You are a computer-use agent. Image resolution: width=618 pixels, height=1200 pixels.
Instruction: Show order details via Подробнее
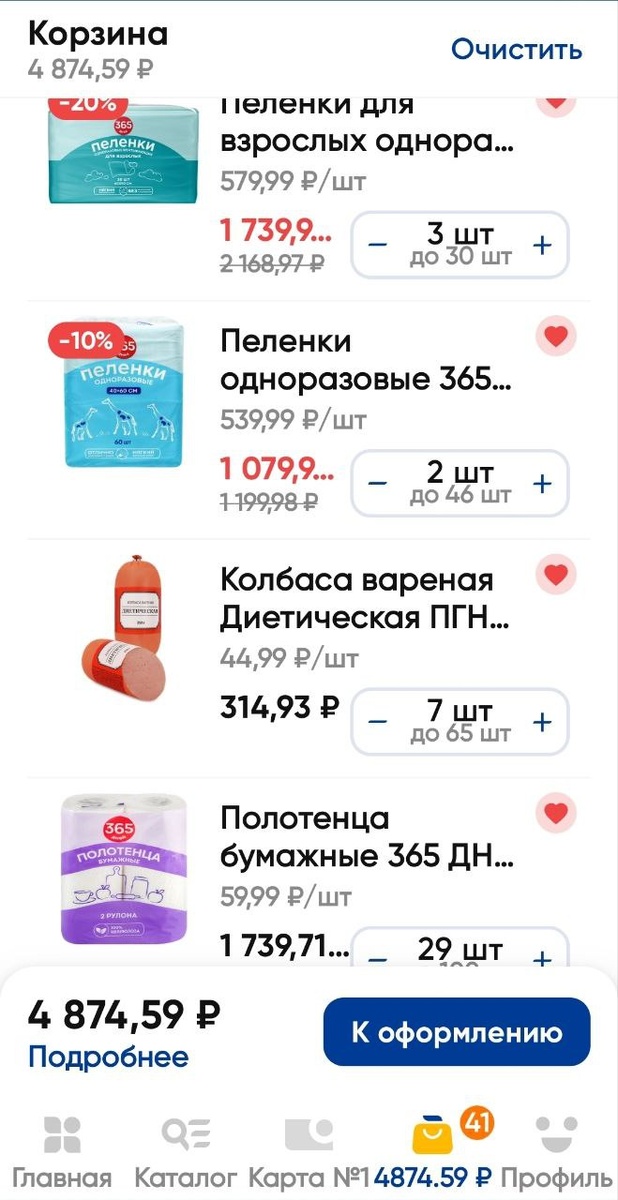[x=108, y=1056]
